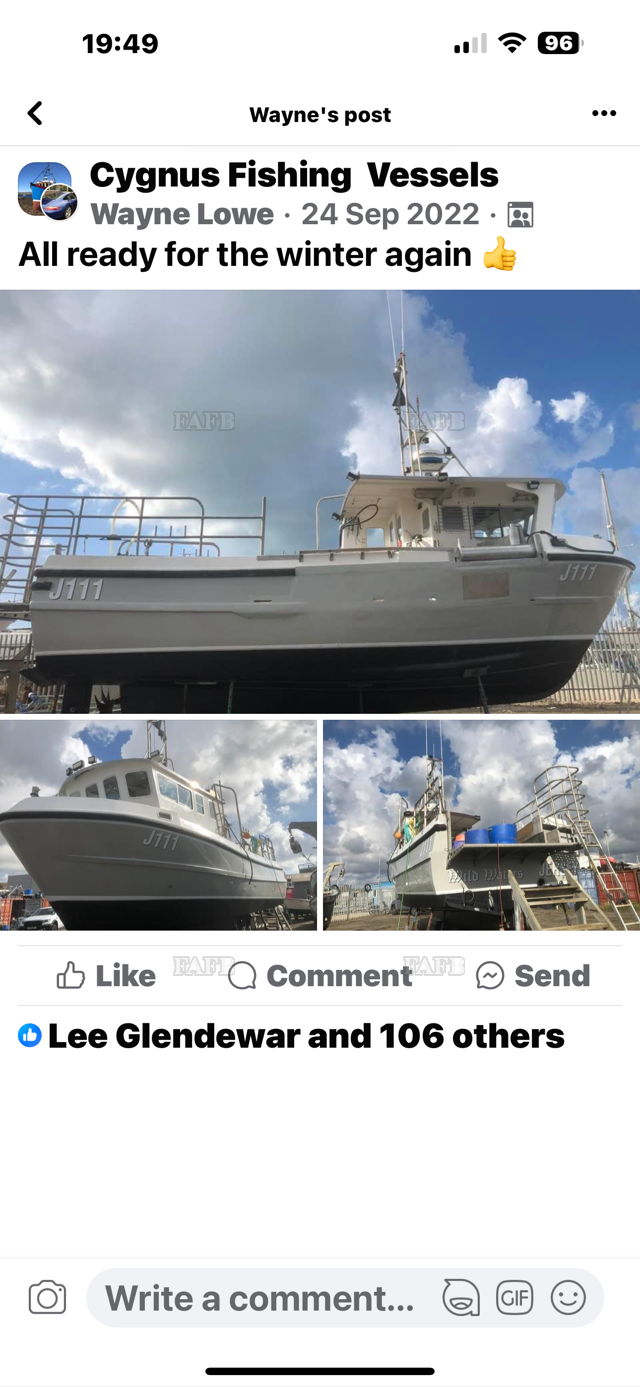Like Wayne's post
This screenshot has width=640, height=1387.
pyautogui.click(x=106, y=975)
